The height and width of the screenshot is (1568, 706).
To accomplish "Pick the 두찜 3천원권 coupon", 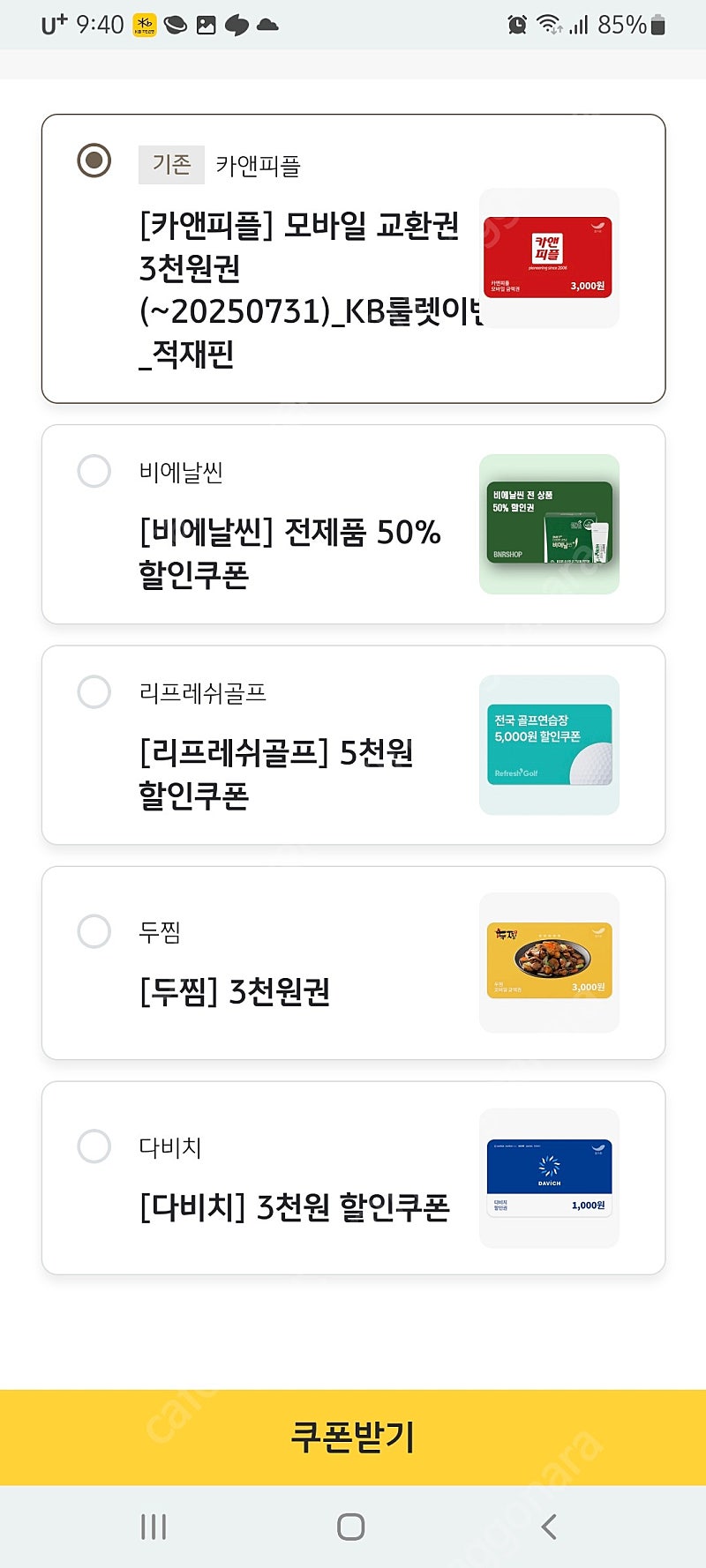I will 94,931.
